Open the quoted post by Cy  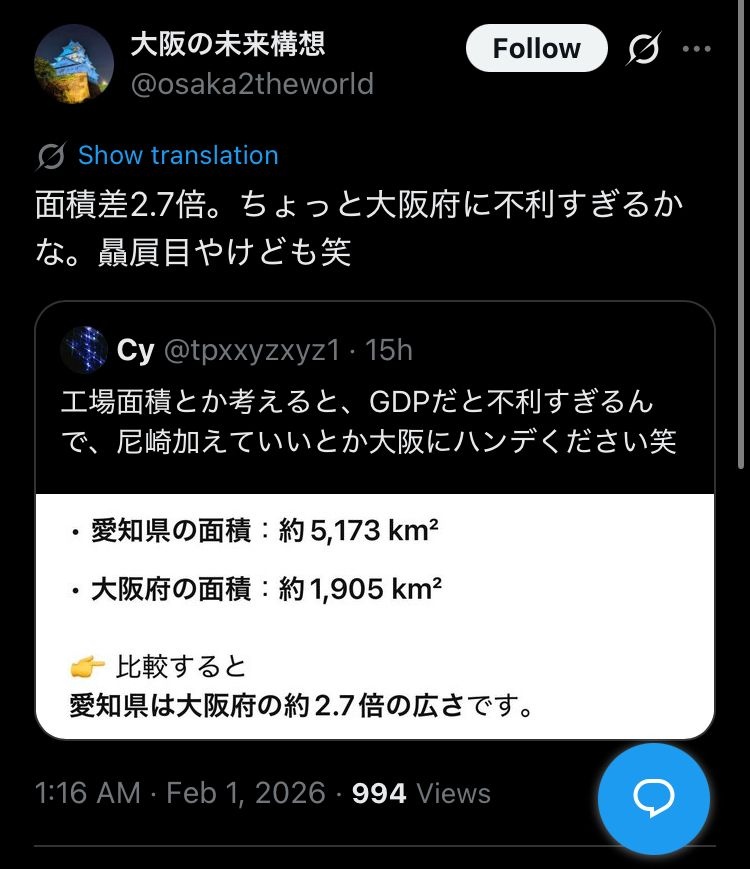point(375,420)
